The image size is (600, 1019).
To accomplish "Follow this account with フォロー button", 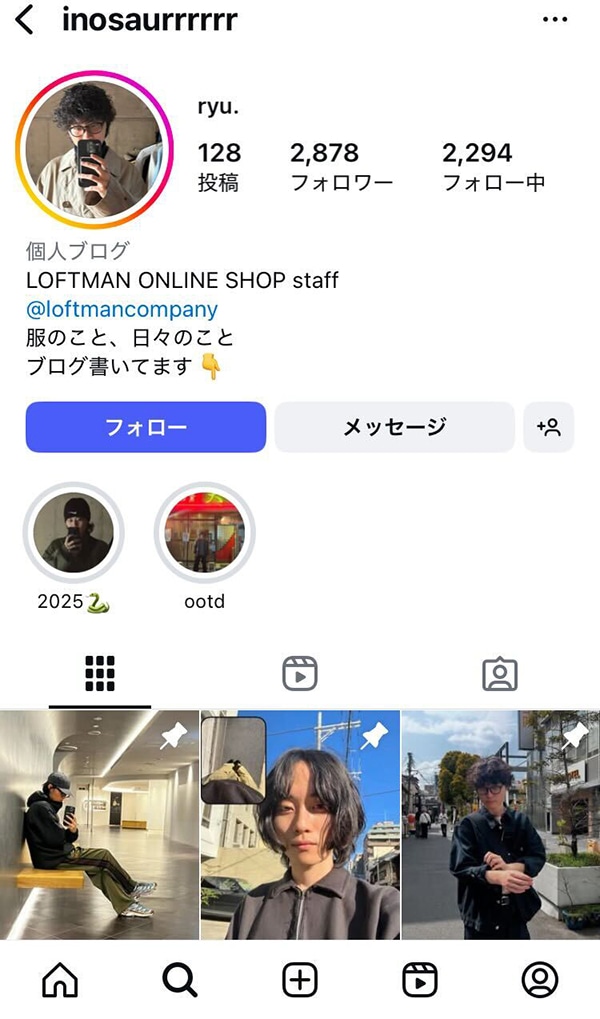I will (x=146, y=427).
